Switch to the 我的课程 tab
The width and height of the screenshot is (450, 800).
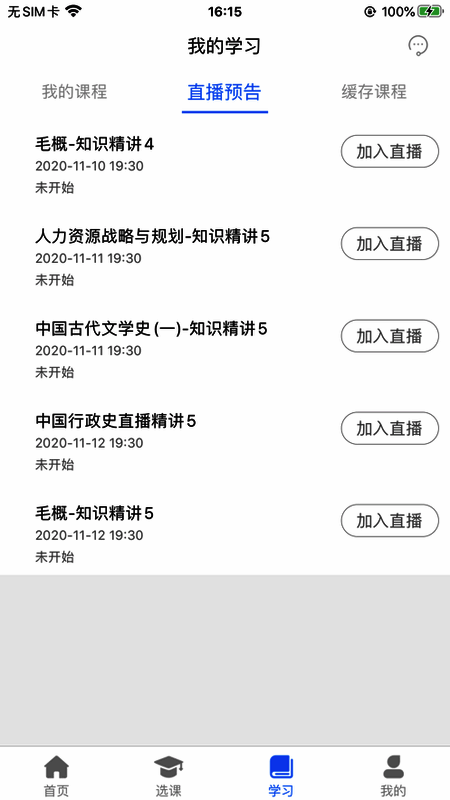coord(74,92)
